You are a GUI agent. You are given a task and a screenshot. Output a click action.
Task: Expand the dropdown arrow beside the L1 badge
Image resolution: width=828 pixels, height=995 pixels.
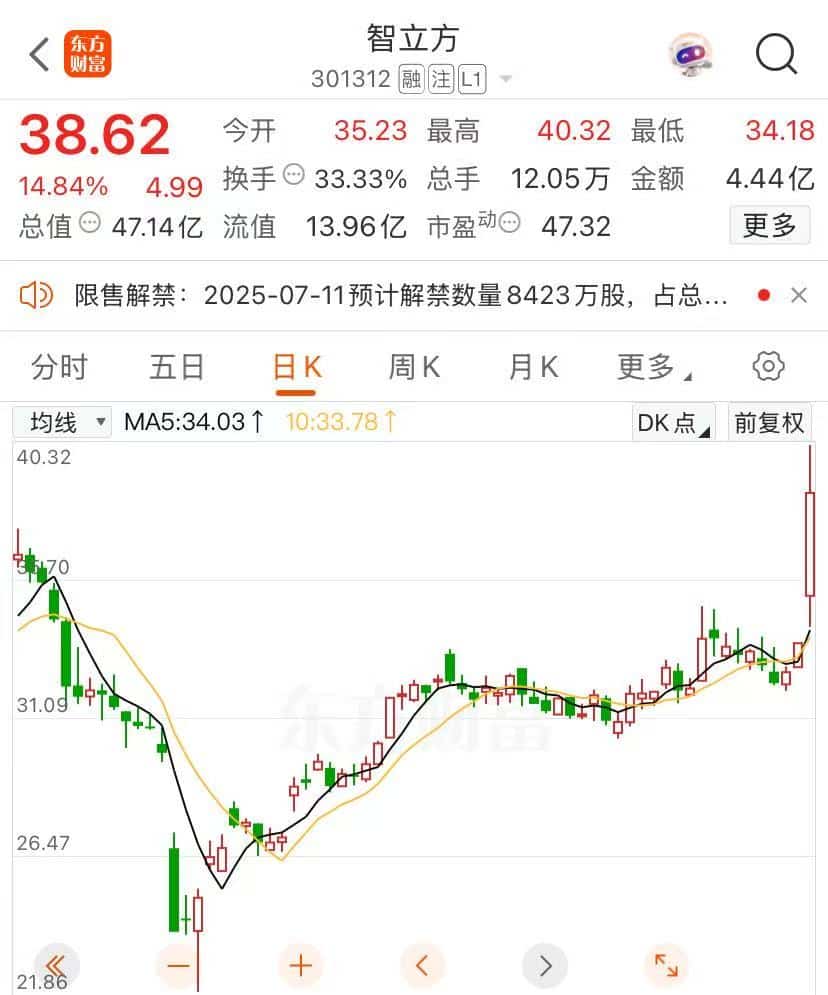click(506, 80)
